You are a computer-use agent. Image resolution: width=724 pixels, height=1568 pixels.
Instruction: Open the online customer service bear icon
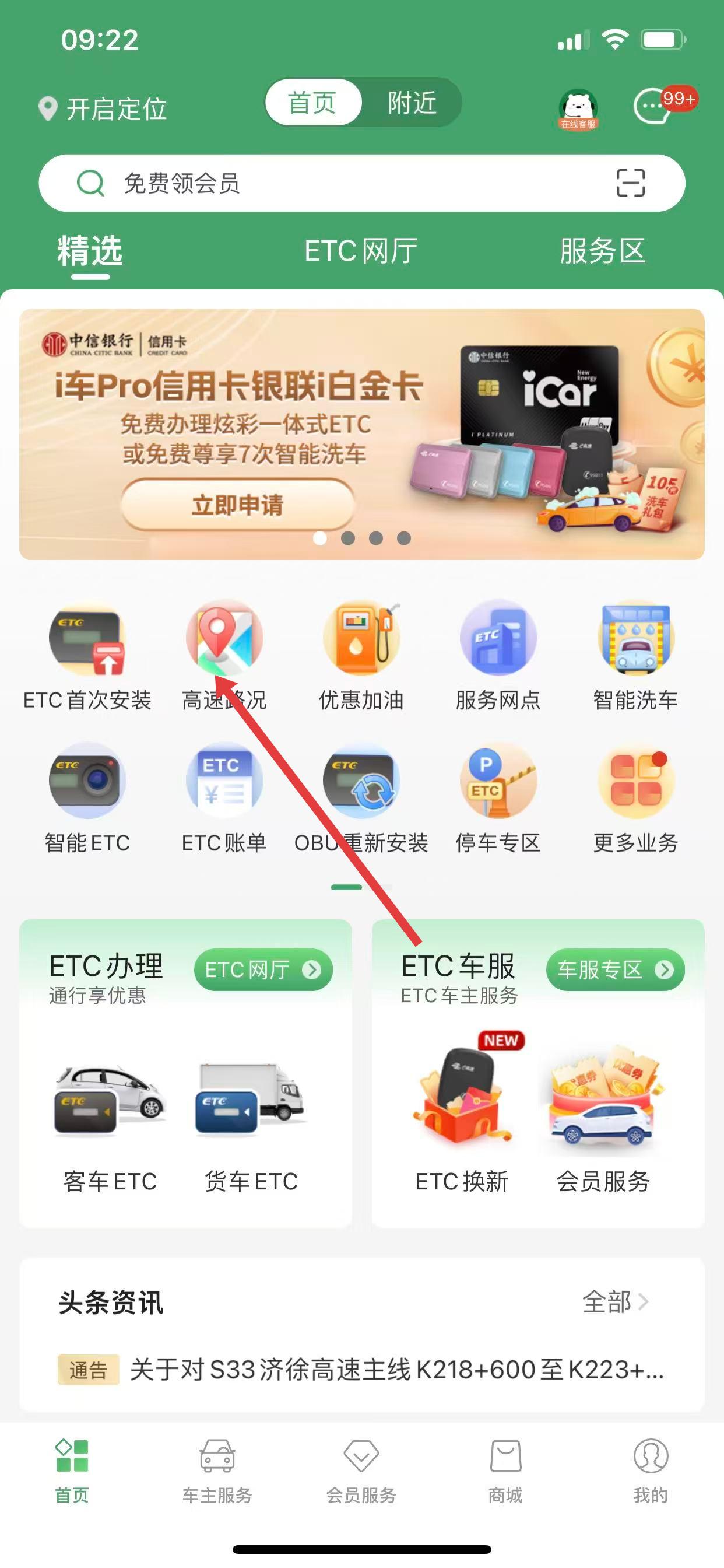577,108
